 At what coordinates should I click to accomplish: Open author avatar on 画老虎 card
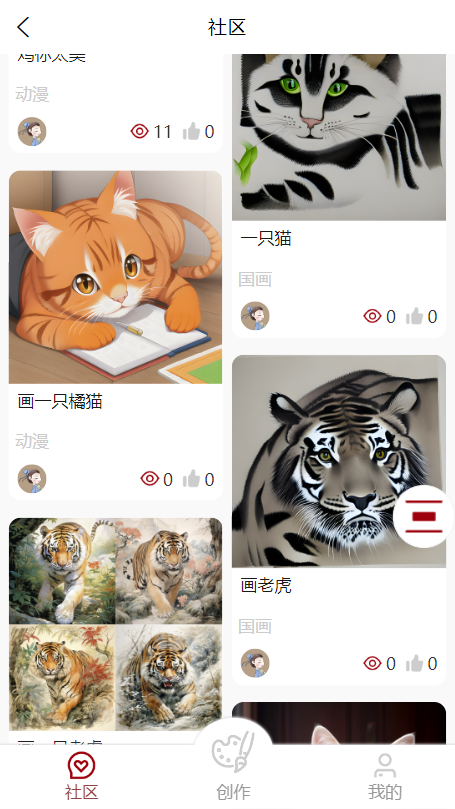pos(255,663)
